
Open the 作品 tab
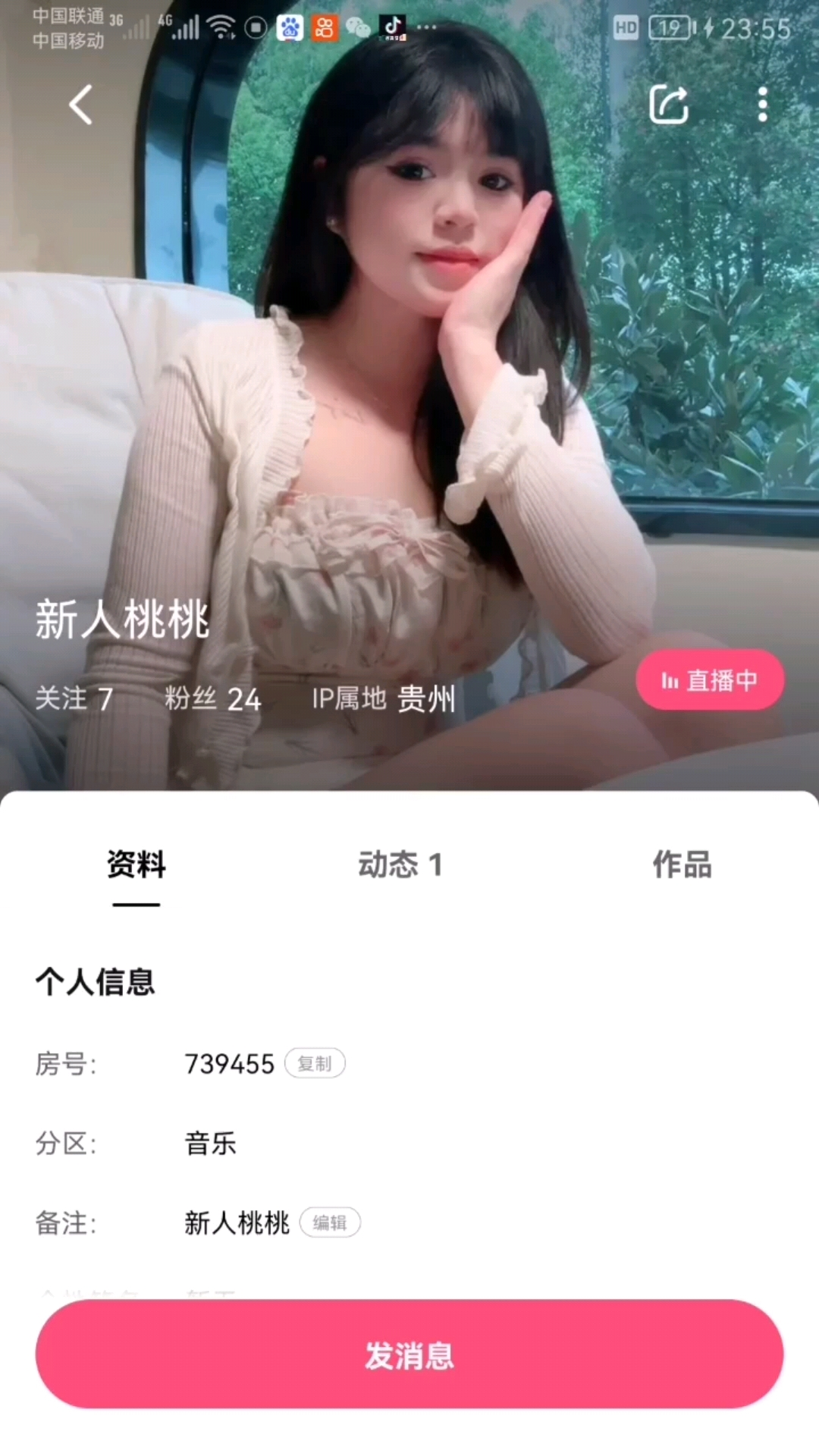[x=682, y=864]
